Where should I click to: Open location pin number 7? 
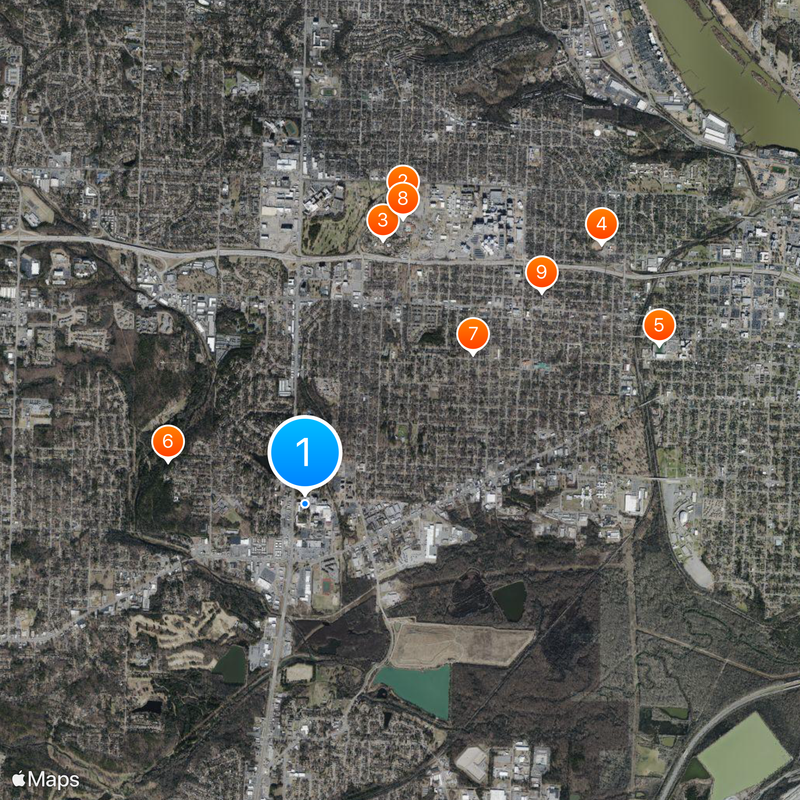[x=472, y=334]
